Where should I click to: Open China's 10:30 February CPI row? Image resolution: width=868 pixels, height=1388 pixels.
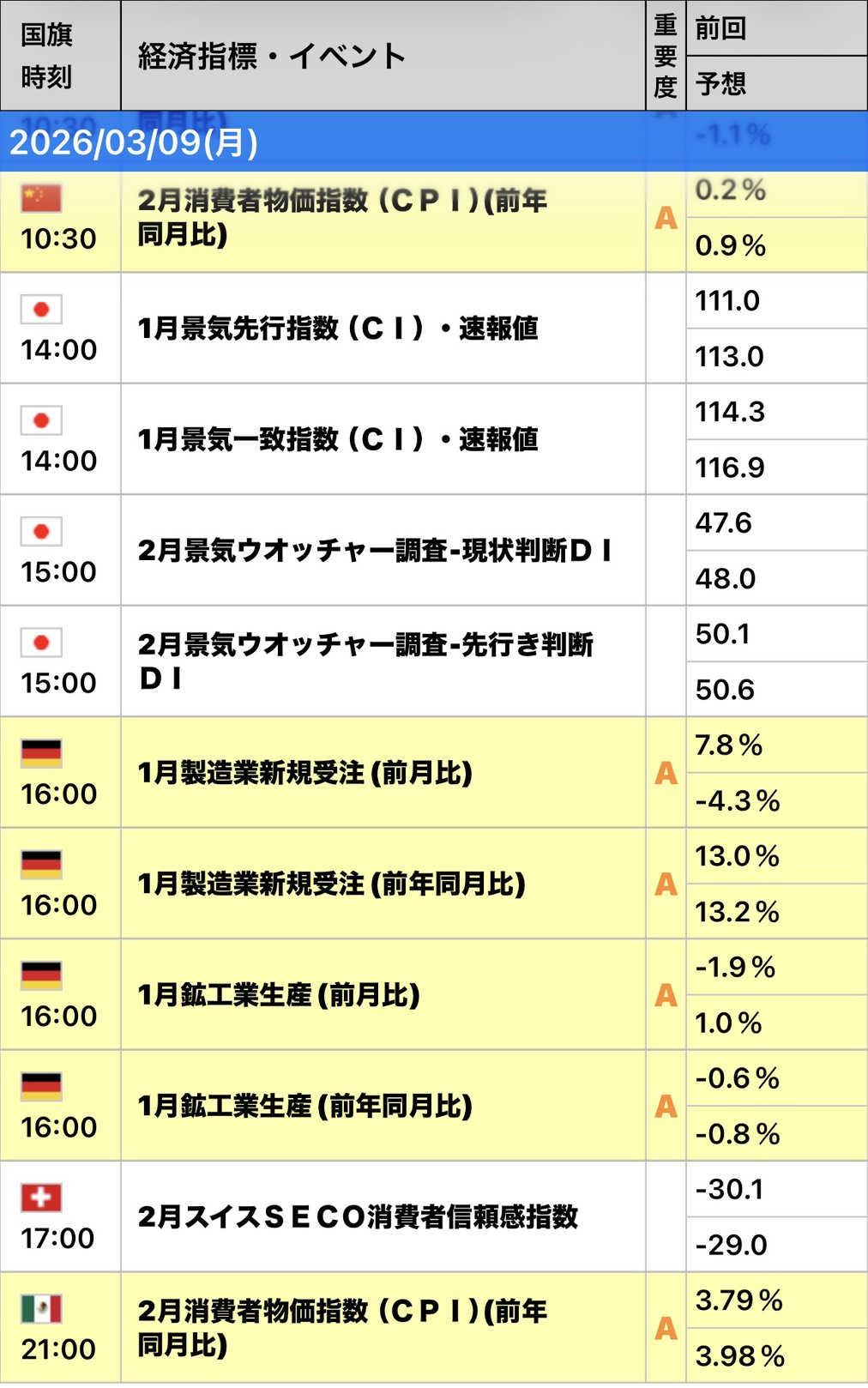pyautogui.click(x=343, y=218)
